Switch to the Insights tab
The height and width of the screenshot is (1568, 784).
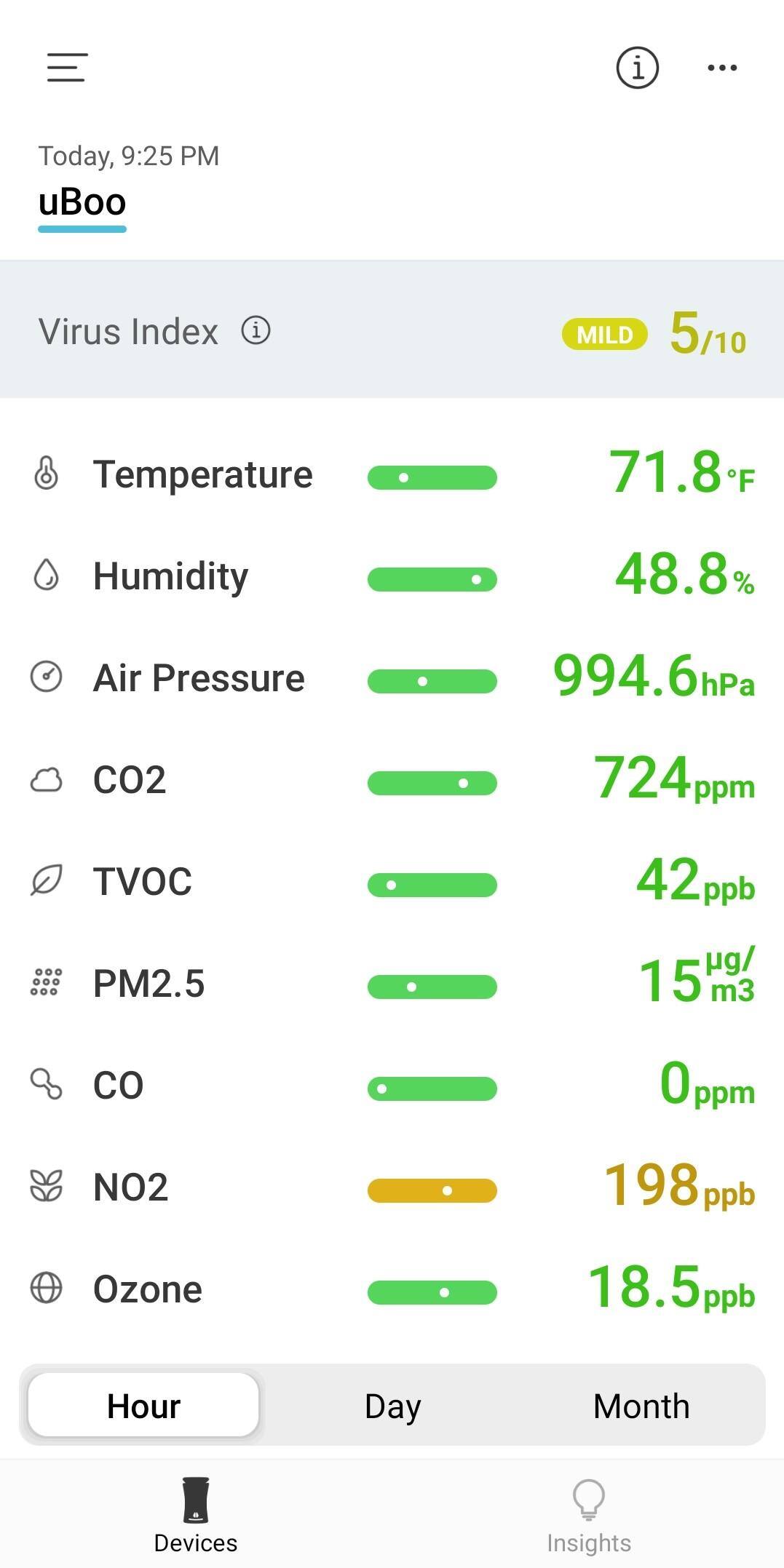(589, 1515)
